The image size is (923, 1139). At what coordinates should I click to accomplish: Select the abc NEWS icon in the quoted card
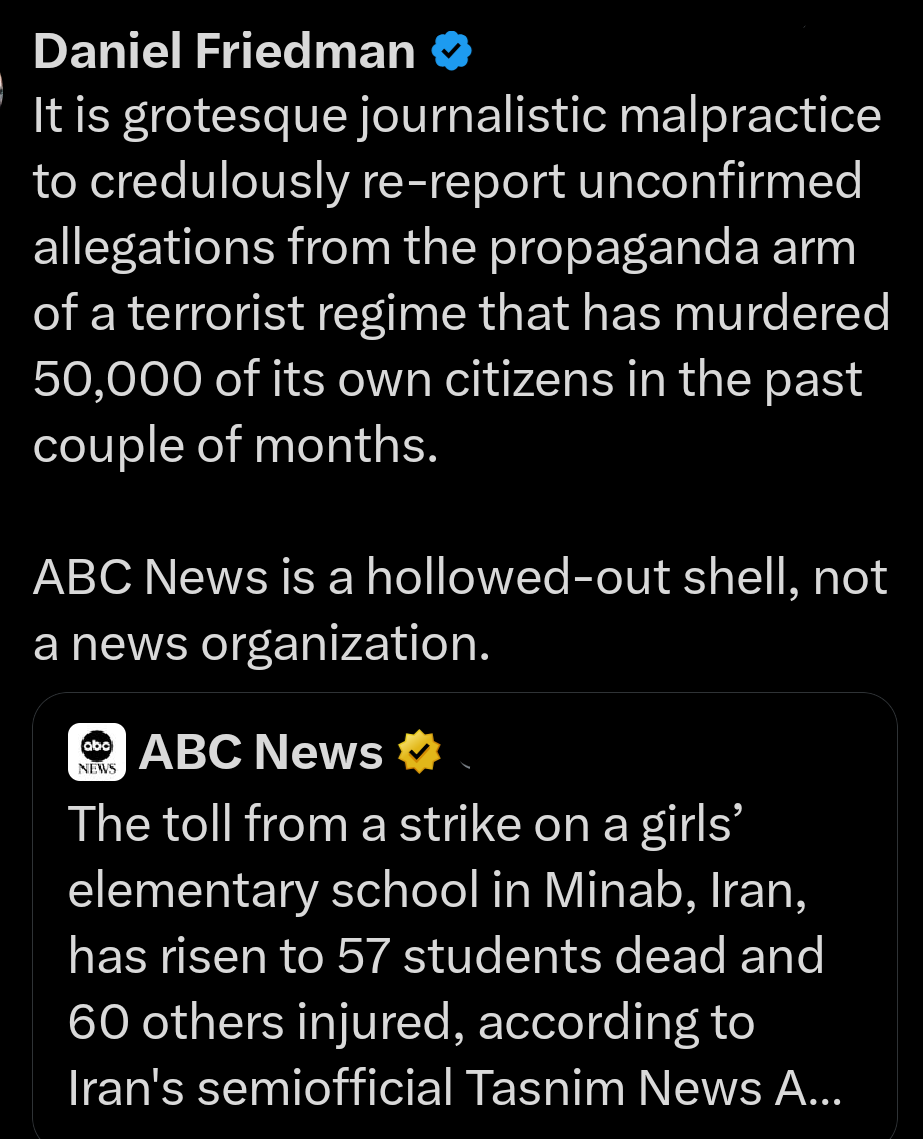[96, 752]
